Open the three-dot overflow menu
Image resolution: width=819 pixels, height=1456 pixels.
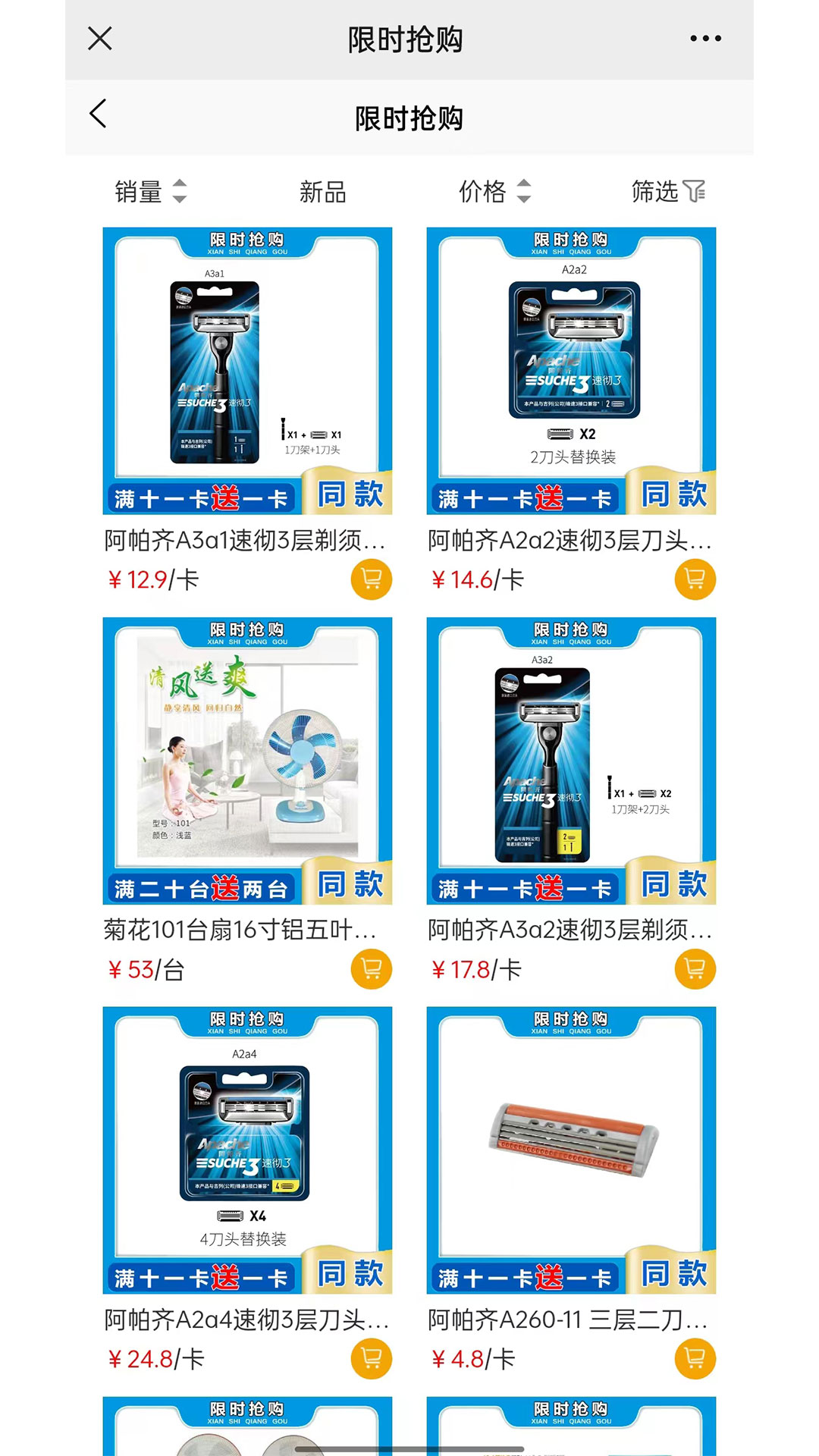[705, 39]
